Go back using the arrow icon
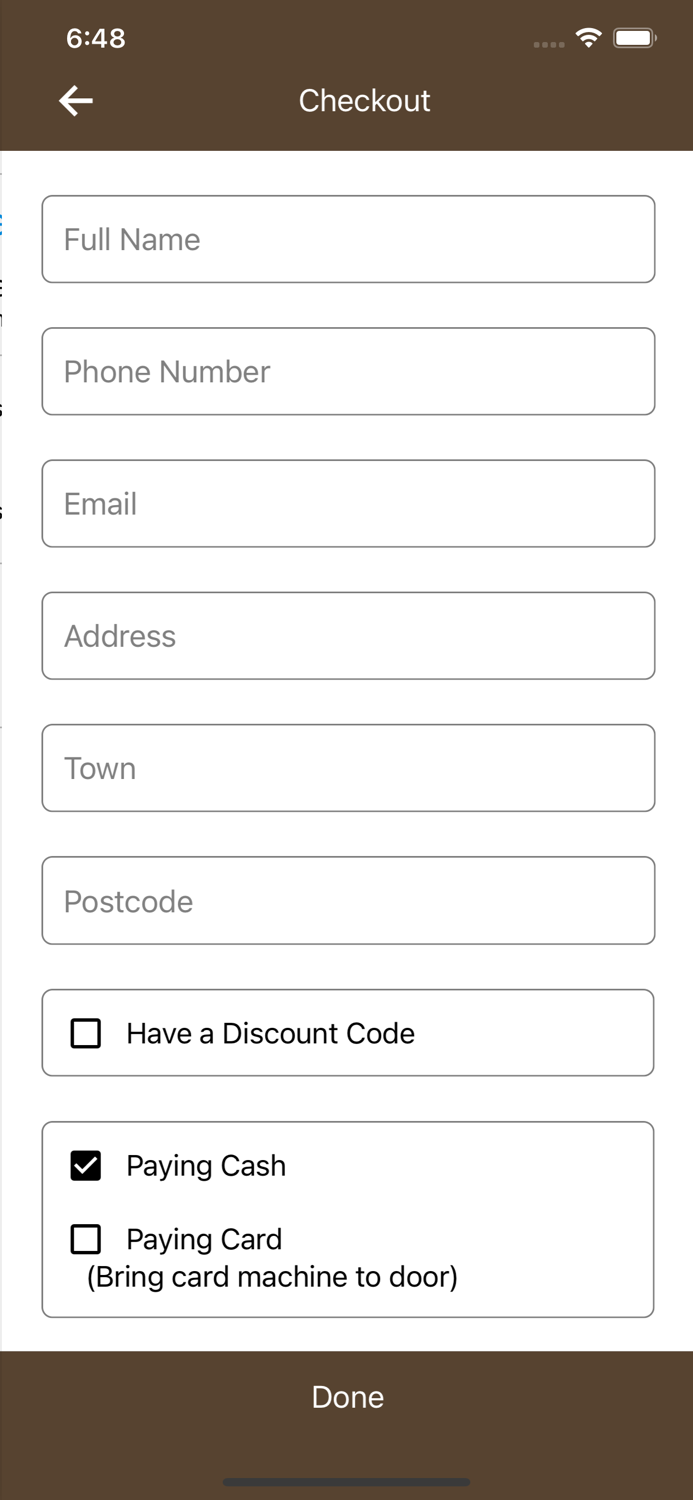Screen dimensions: 693x1500 pyautogui.click(x=76, y=100)
